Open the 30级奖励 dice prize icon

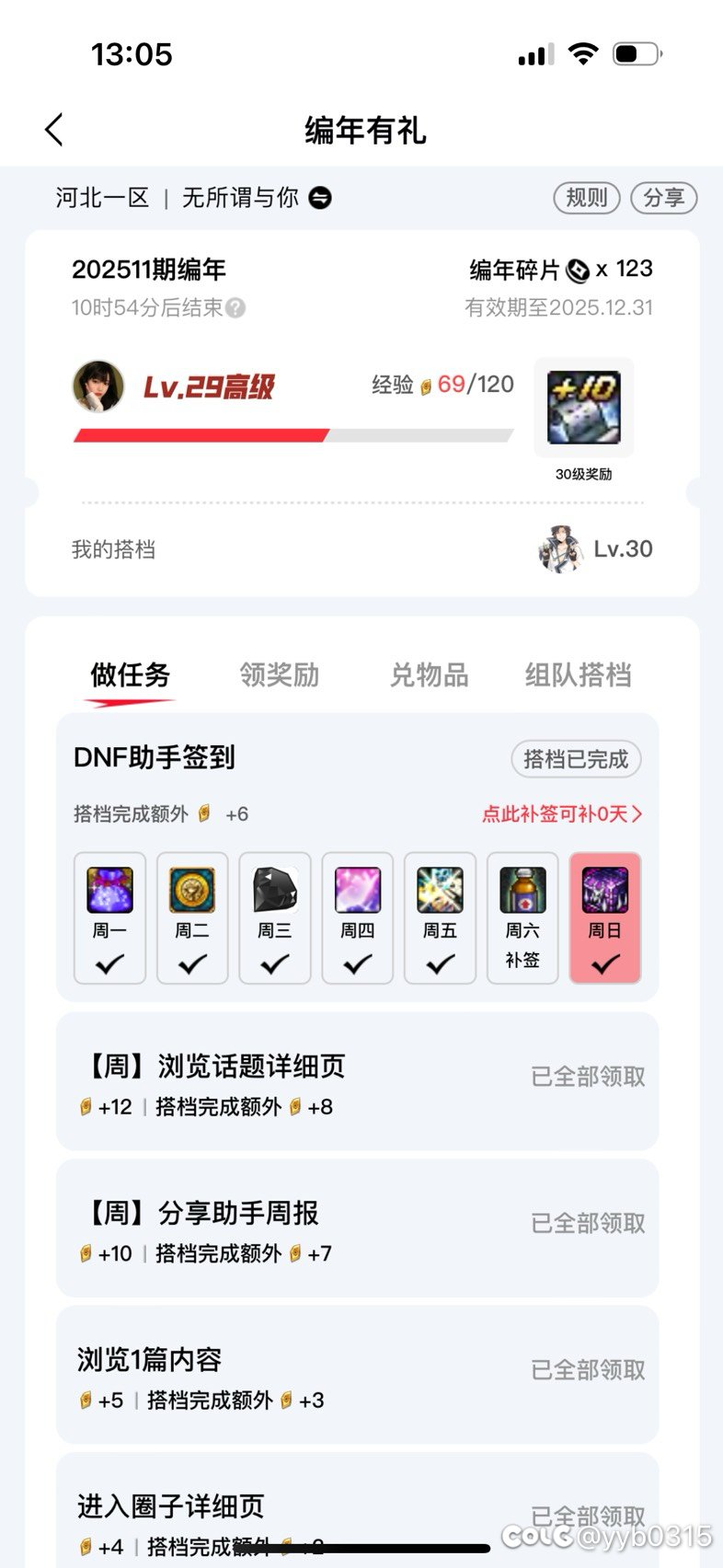pyautogui.click(x=582, y=408)
